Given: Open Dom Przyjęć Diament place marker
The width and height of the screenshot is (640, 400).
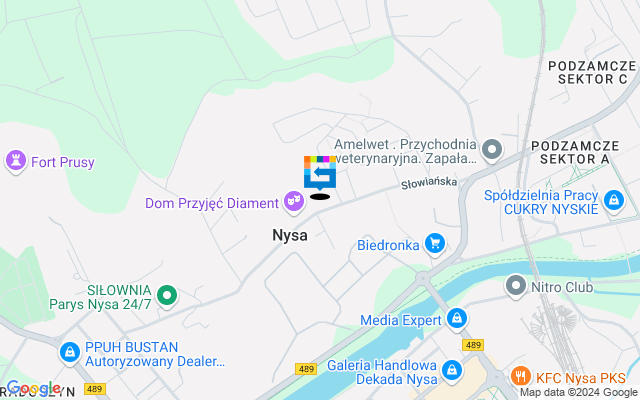Looking at the screenshot, I should pos(294,203).
